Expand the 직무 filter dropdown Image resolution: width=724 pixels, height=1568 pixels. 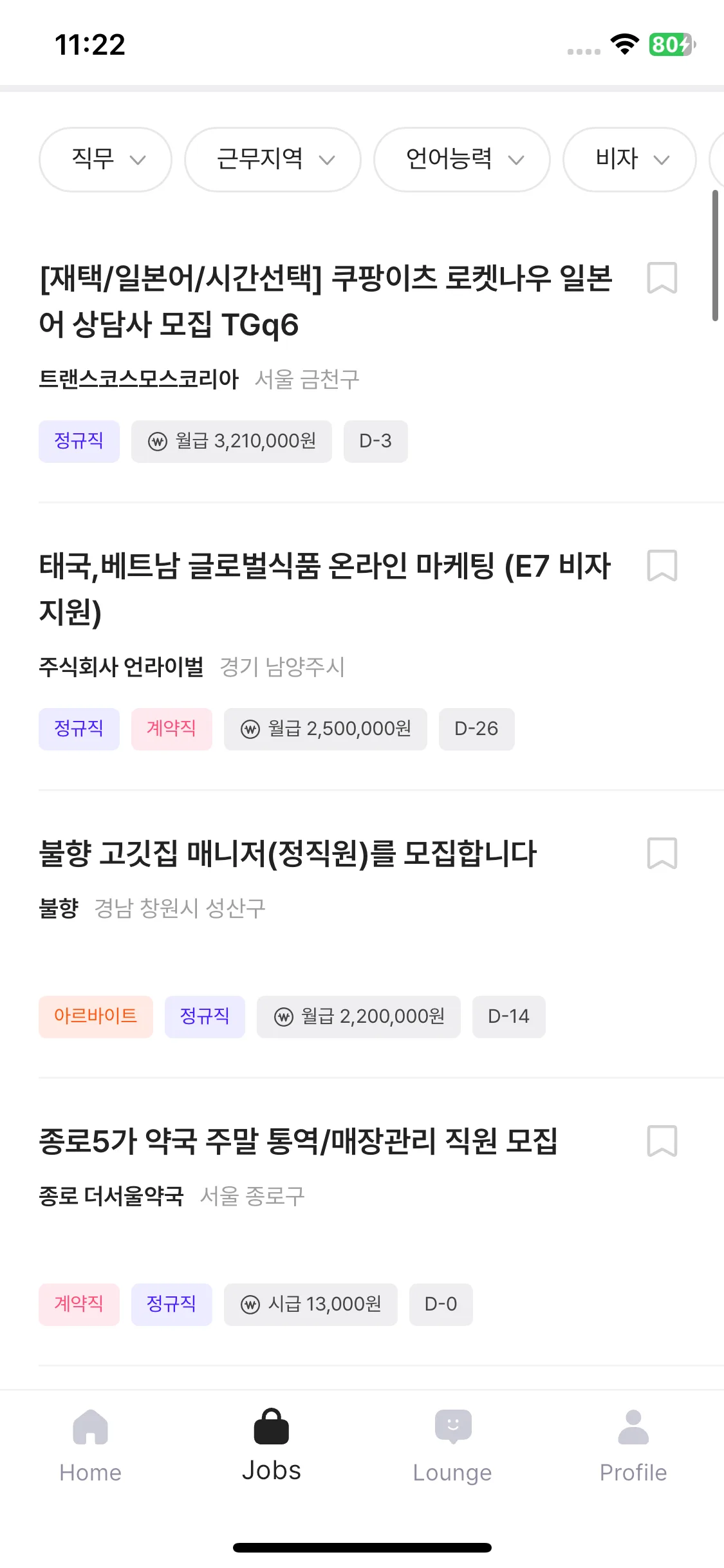click(x=106, y=159)
